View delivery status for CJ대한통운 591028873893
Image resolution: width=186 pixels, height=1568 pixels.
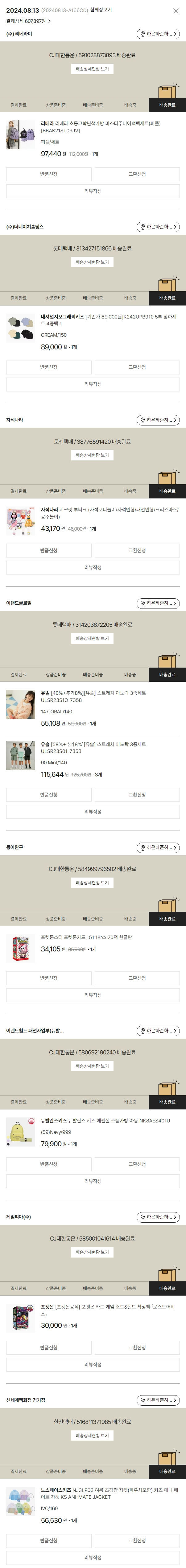point(93,69)
